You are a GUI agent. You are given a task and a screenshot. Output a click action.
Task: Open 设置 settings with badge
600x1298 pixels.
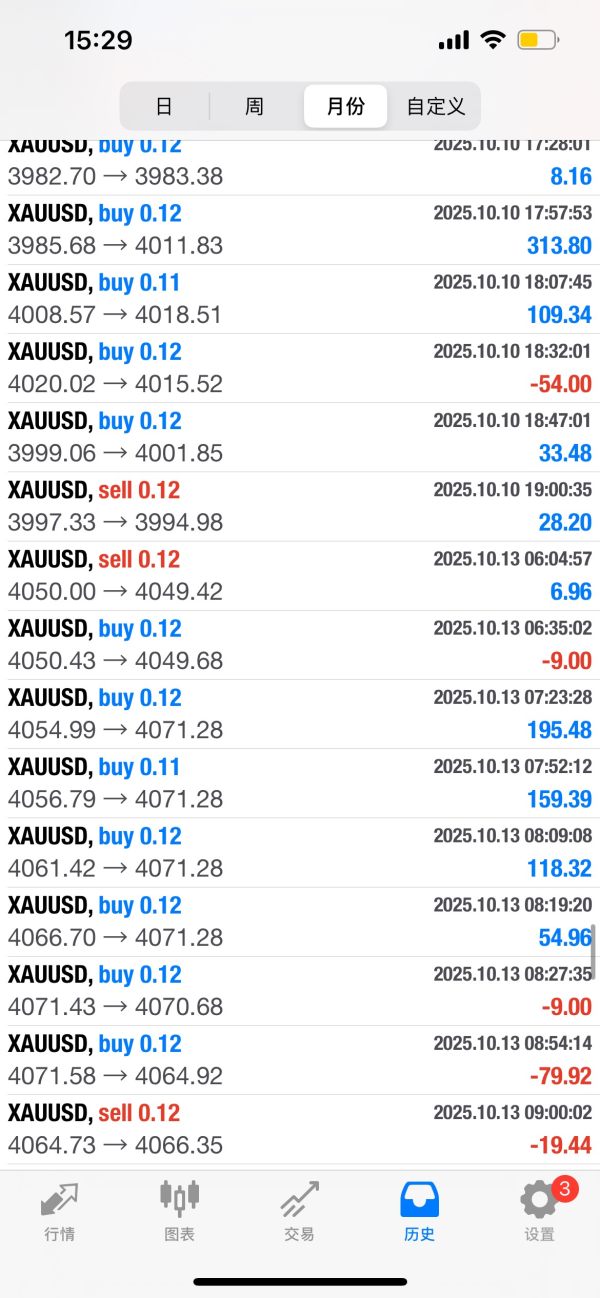tap(540, 1211)
